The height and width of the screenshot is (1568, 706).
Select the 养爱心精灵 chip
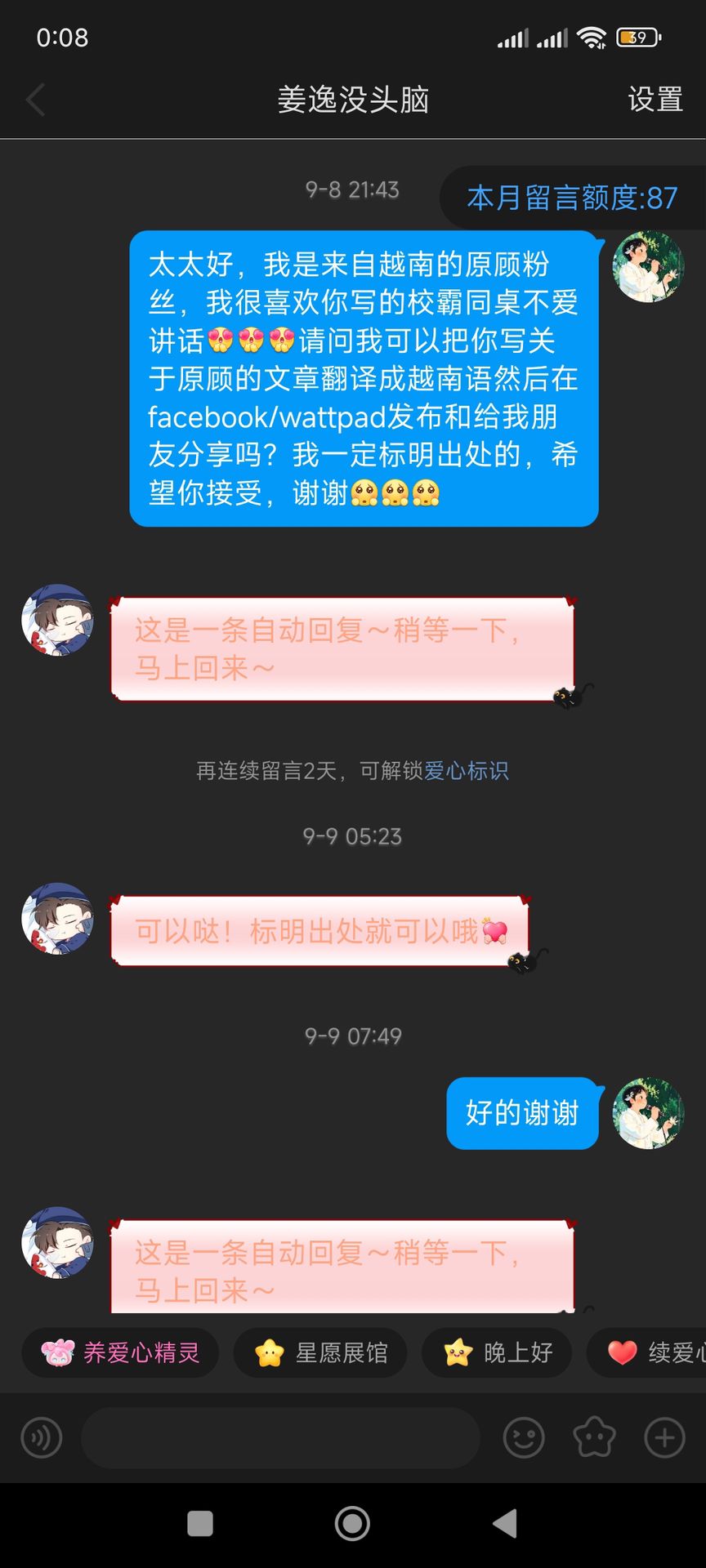coord(121,1353)
